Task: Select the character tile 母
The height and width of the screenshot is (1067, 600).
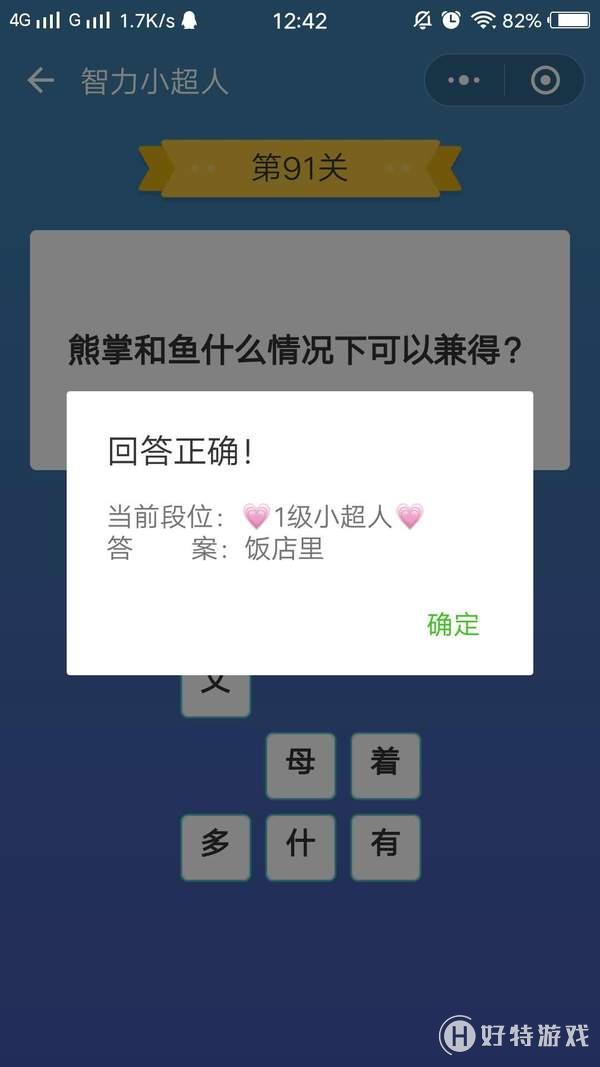Action: (300, 765)
